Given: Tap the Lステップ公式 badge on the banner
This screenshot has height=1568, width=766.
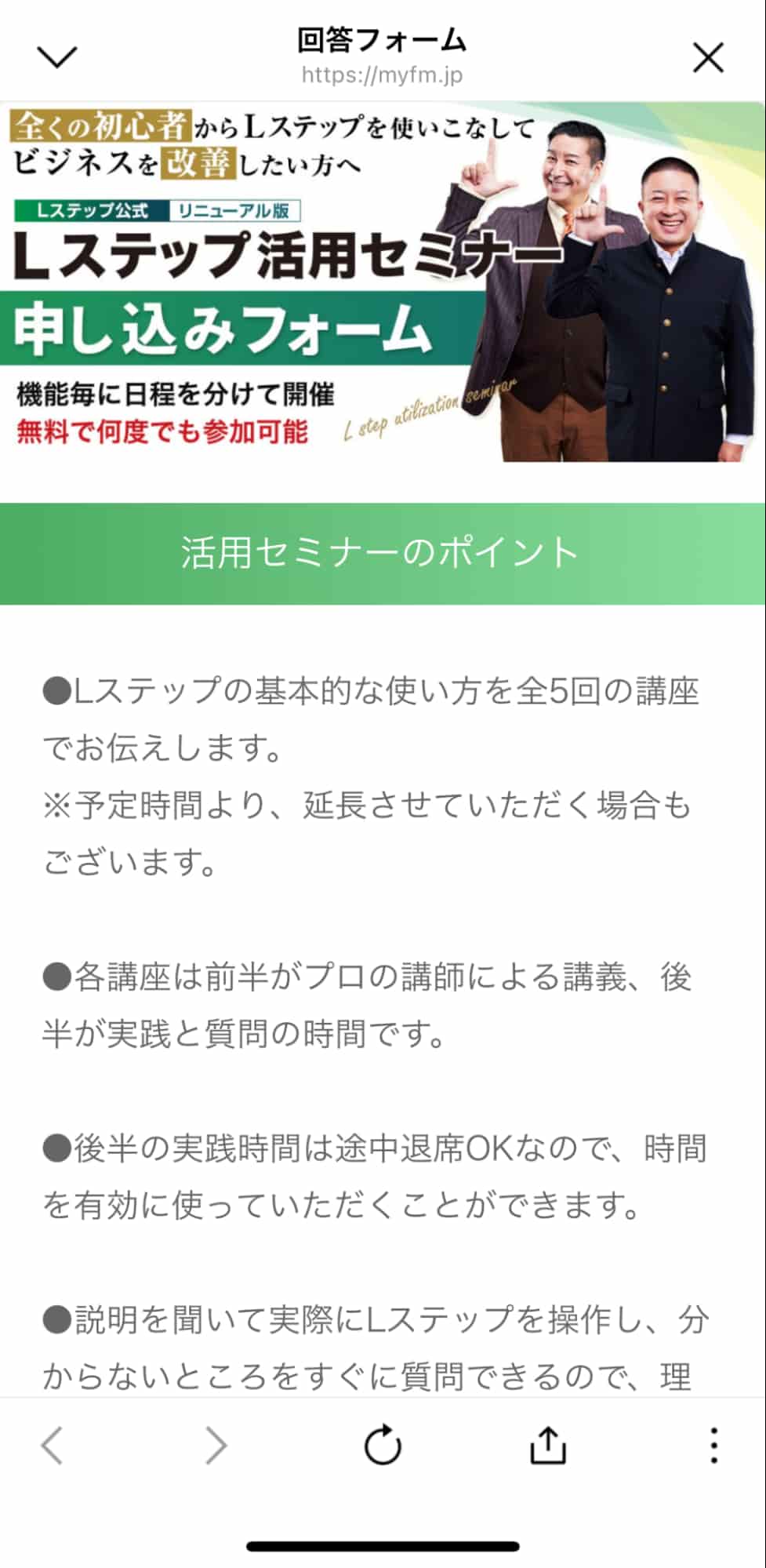Looking at the screenshot, I should click(86, 210).
